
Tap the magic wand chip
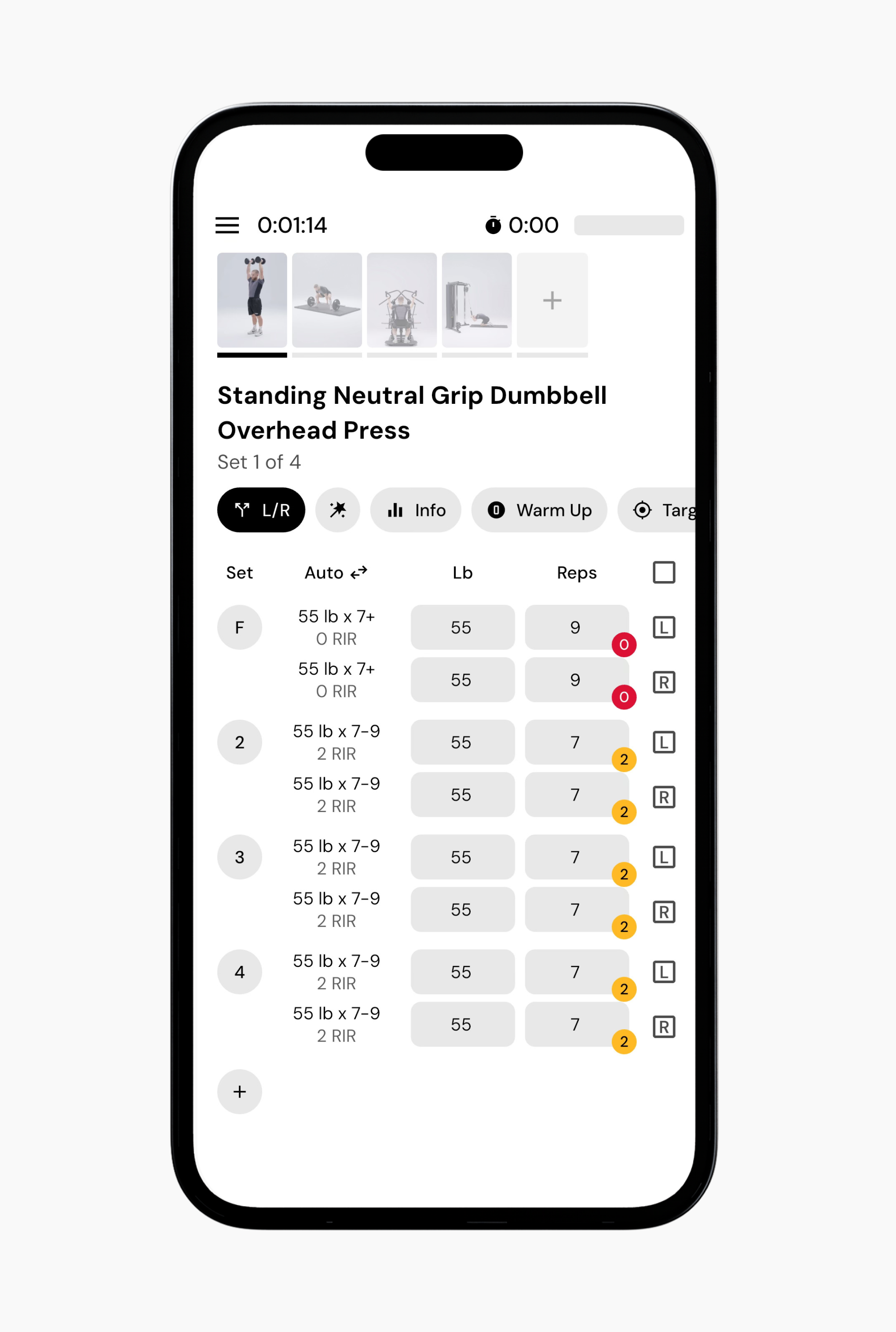point(338,510)
